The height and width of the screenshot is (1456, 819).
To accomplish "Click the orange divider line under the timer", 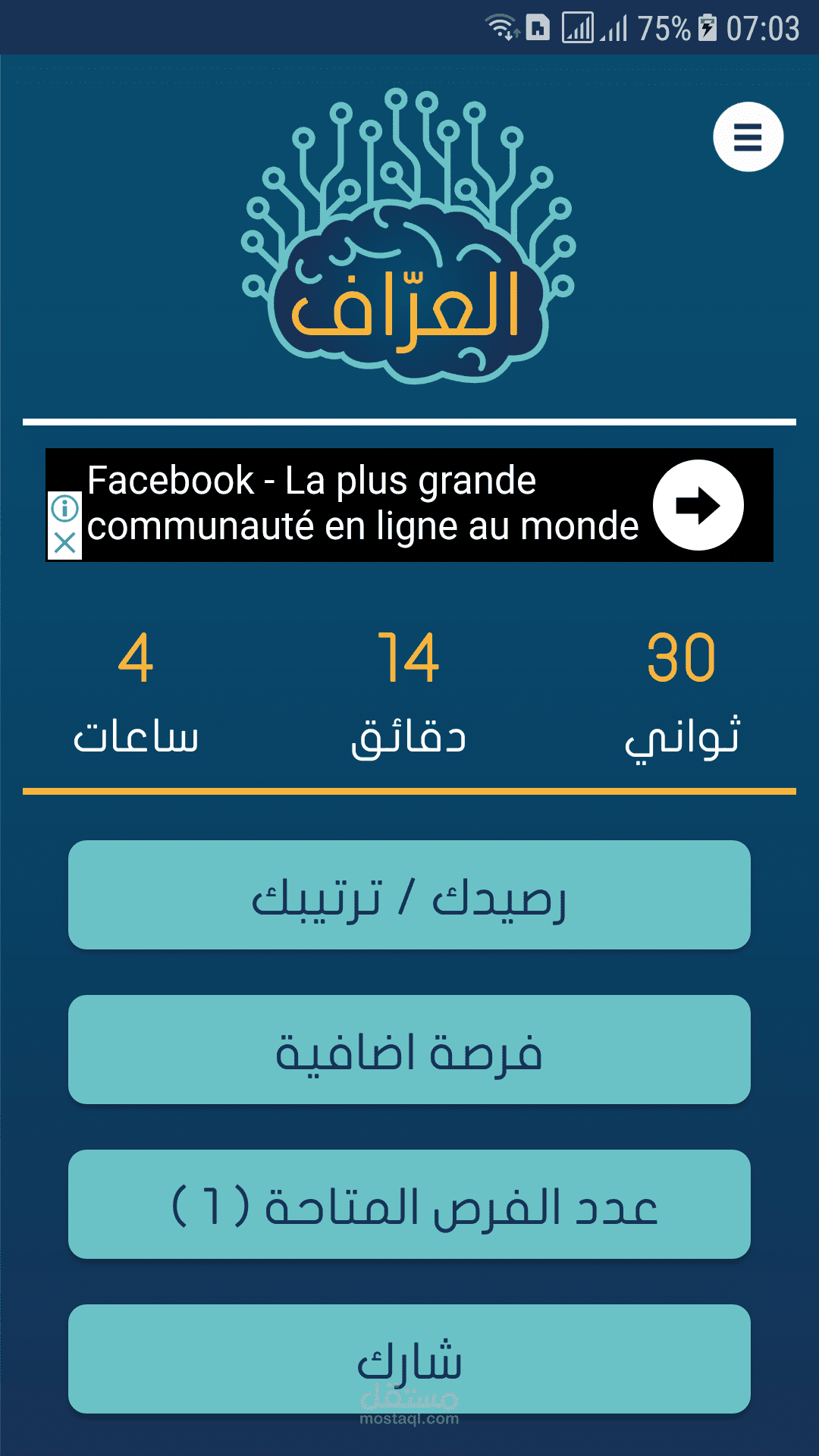I will [409, 792].
